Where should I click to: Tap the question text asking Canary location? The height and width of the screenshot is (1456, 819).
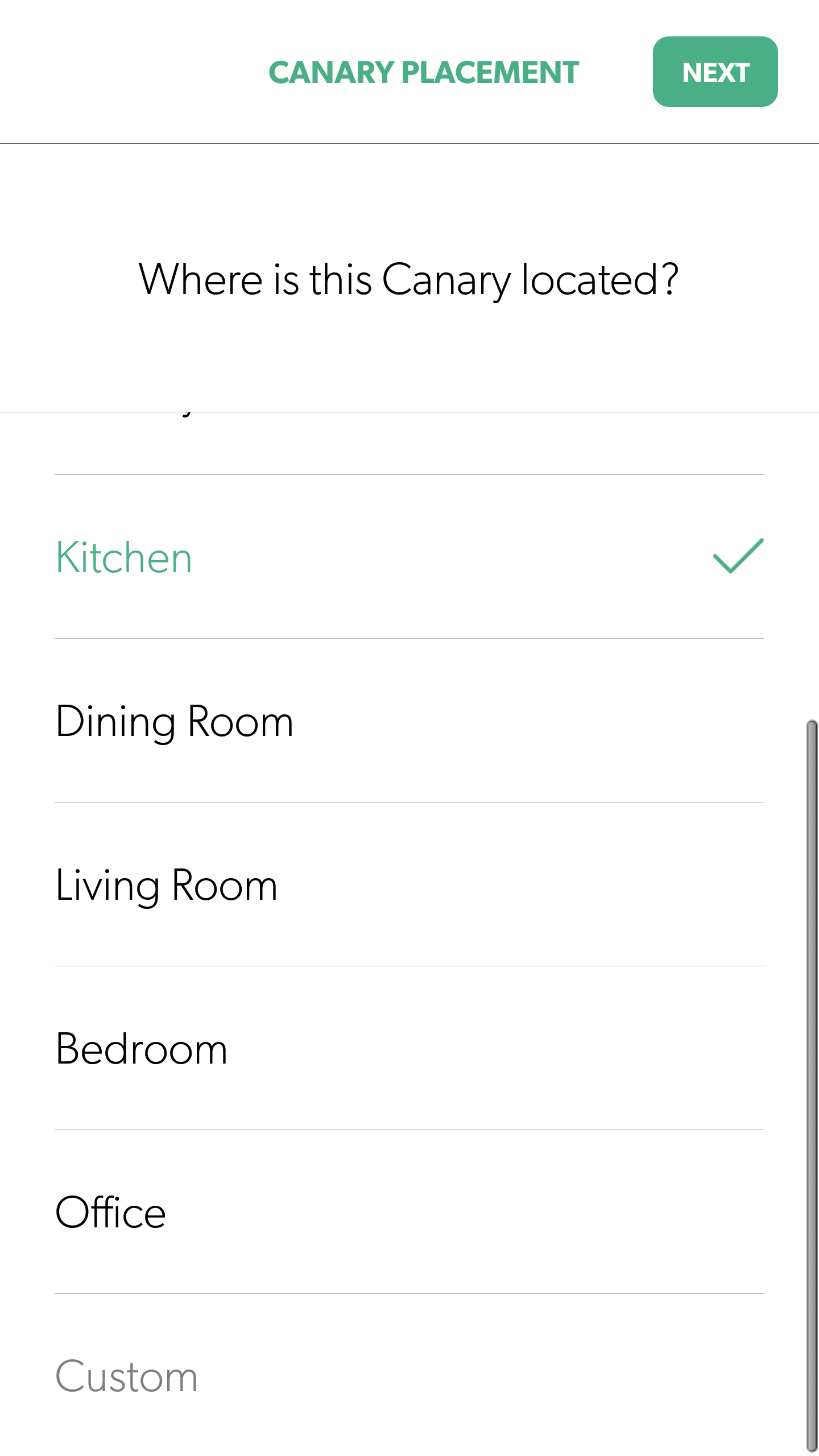point(409,279)
